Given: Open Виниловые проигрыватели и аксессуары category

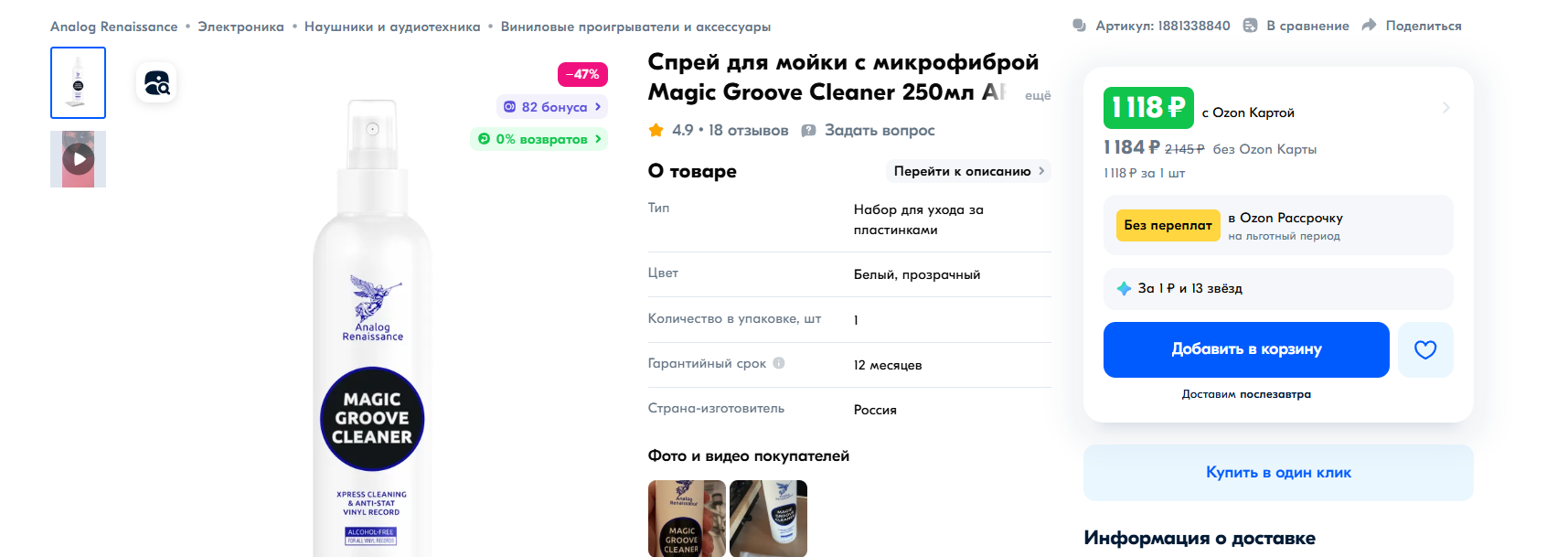Looking at the screenshot, I should [x=635, y=27].
